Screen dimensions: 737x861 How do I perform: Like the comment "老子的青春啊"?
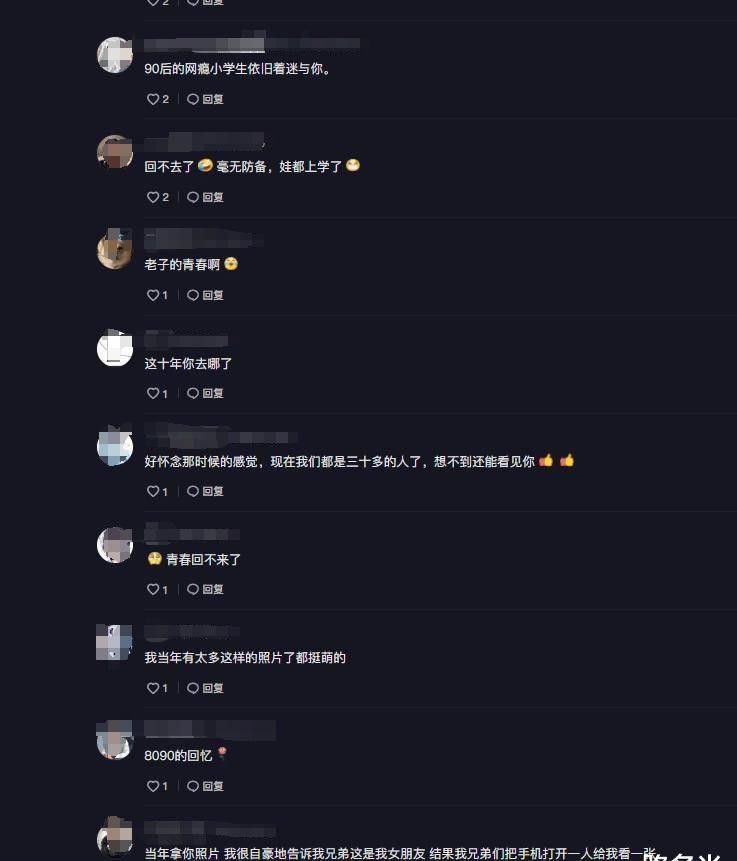click(154, 295)
